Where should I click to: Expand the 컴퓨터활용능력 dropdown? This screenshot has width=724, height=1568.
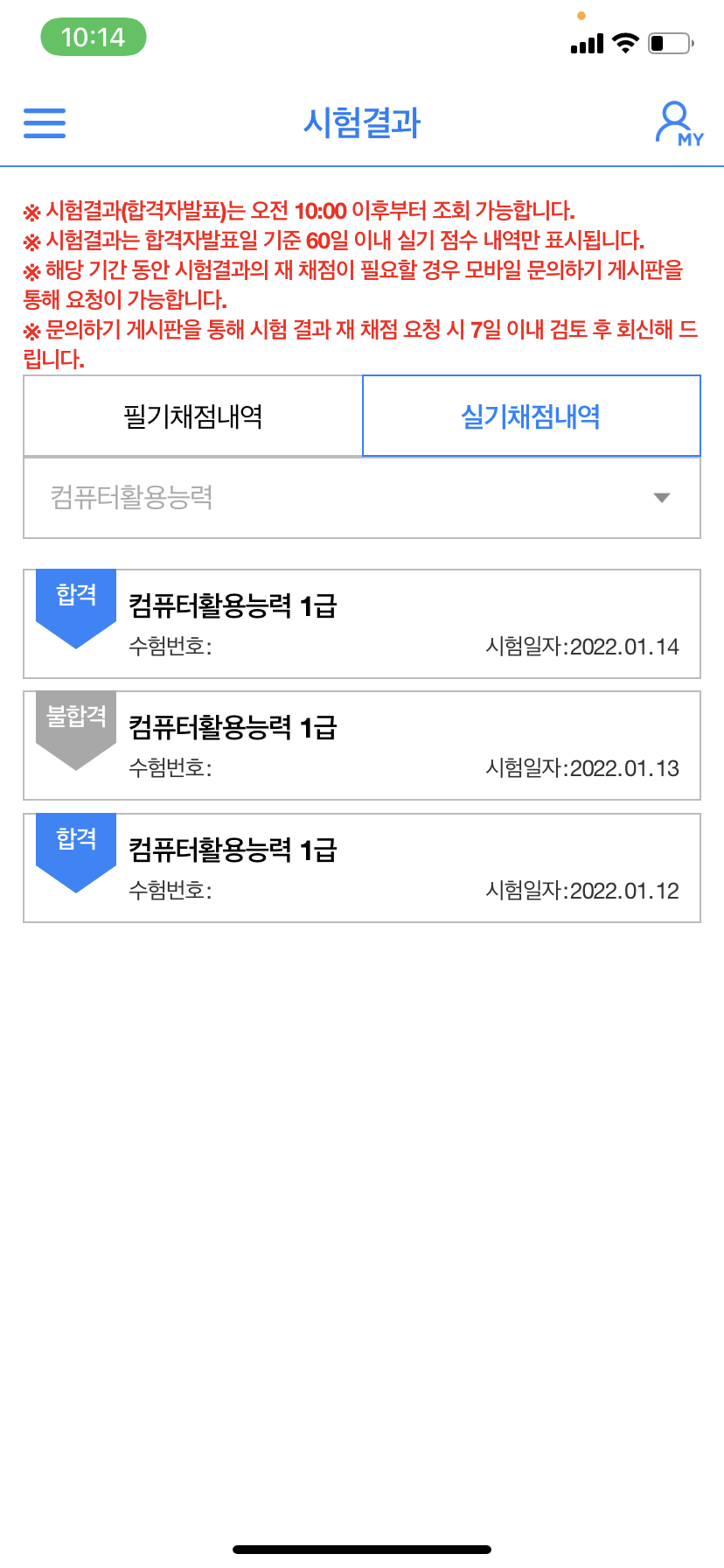(x=362, y=498)
